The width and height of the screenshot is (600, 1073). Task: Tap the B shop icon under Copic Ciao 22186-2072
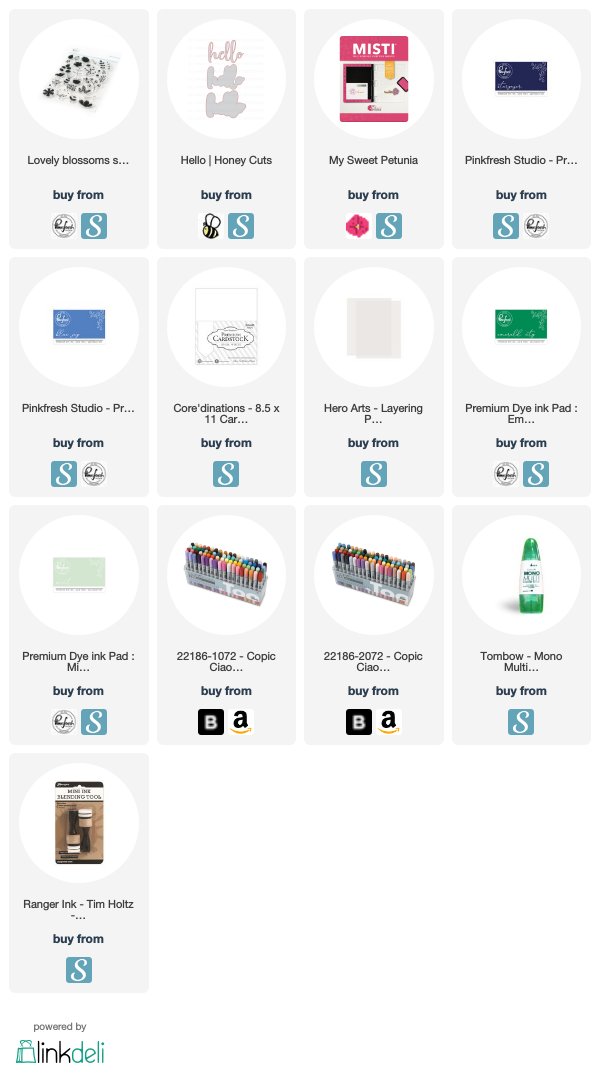point(358,722)
